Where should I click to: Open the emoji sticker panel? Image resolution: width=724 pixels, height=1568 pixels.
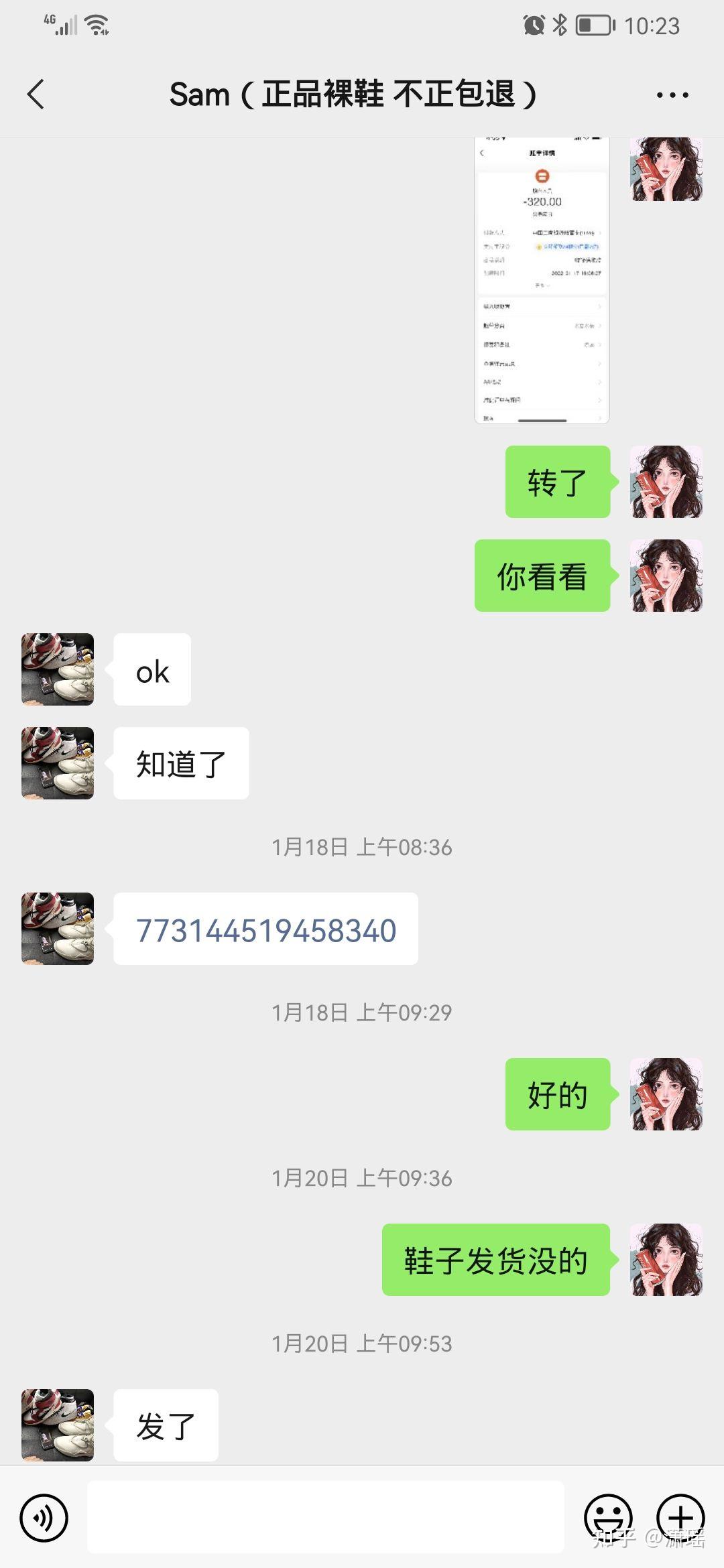pyautogui.click(x=608, y=1518)
